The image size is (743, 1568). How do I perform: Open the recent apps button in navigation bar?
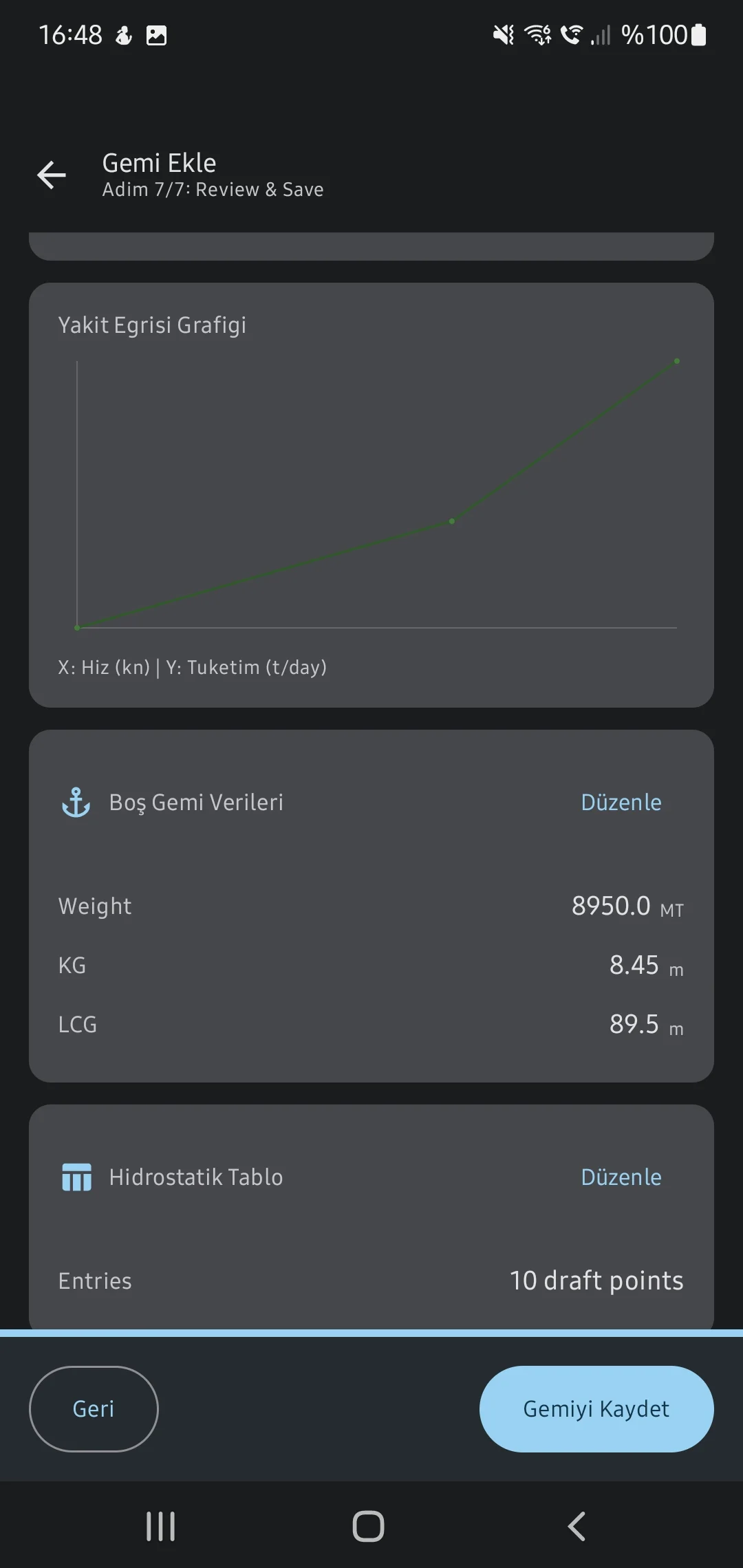tap(160, 1525)
